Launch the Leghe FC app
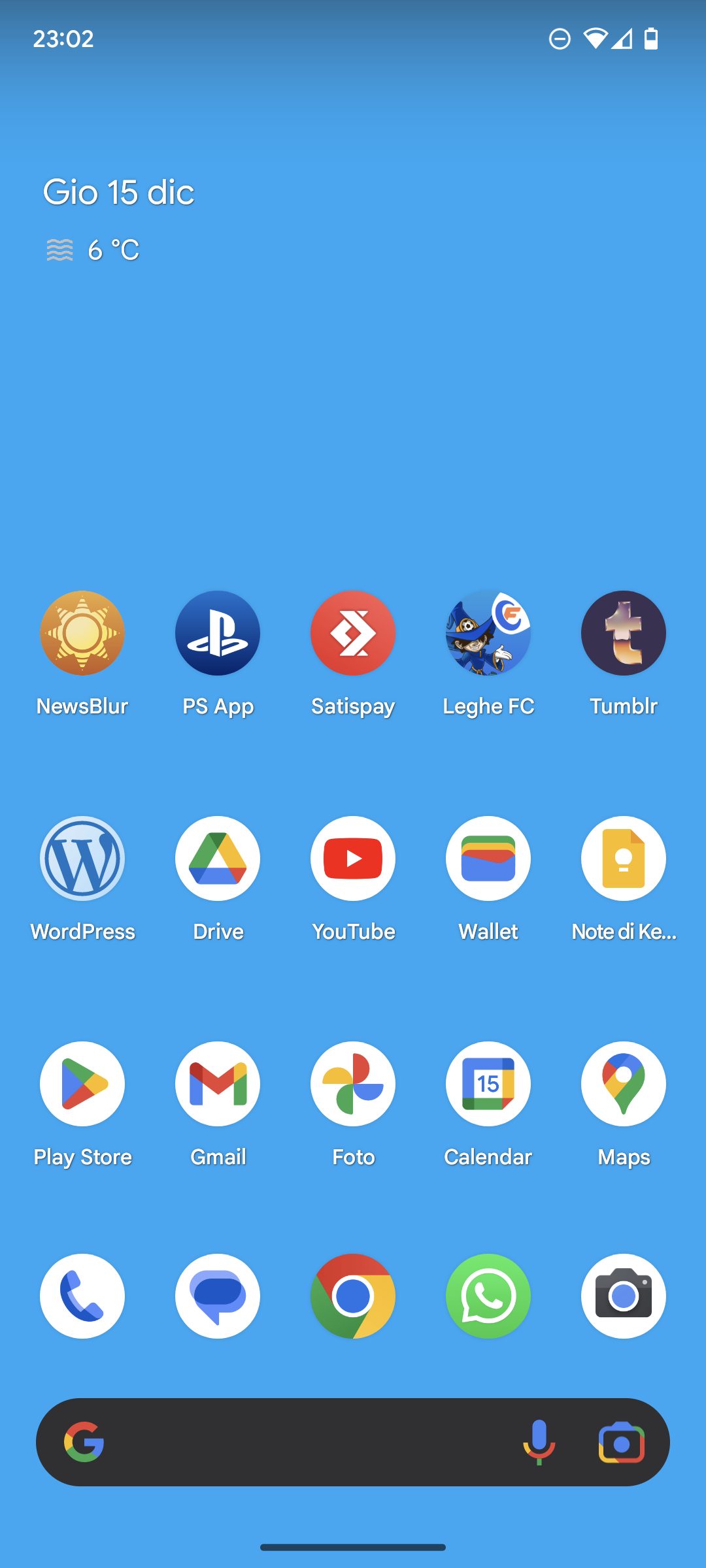The height and width of the screenshot is (1568, 706). click(x=488, y=633)
